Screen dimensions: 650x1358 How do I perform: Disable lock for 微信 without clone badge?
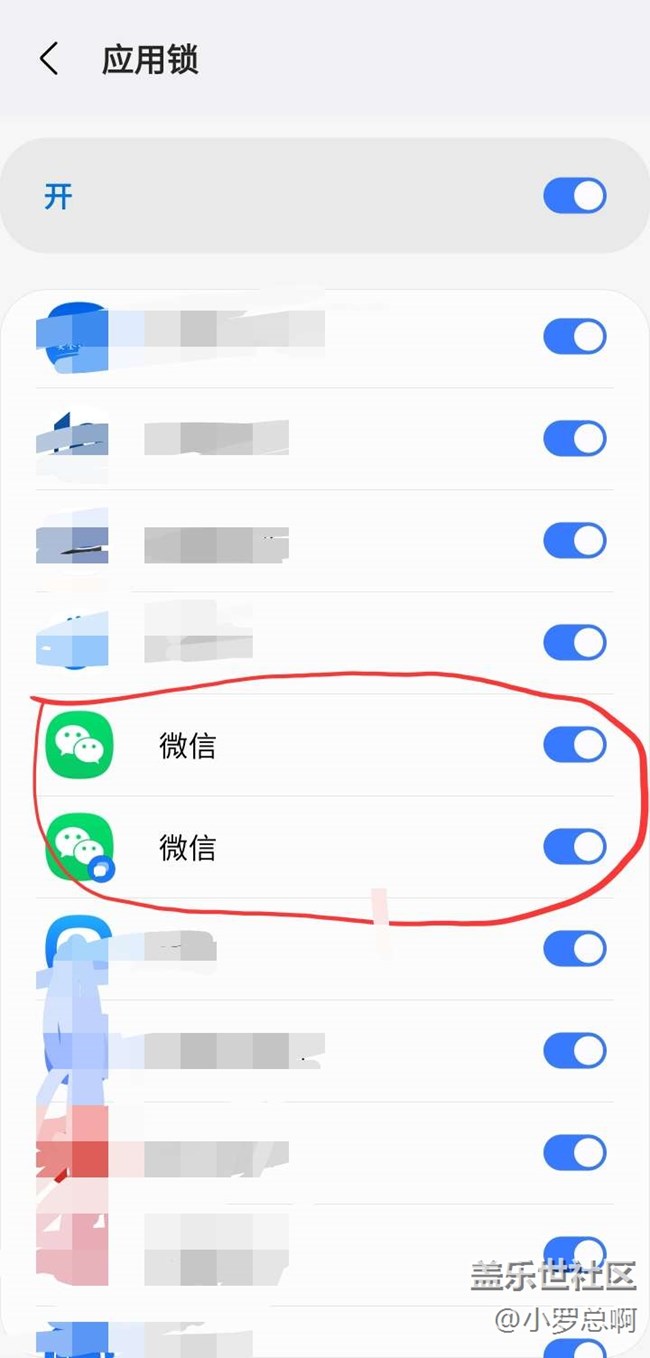tap(575, 745)
